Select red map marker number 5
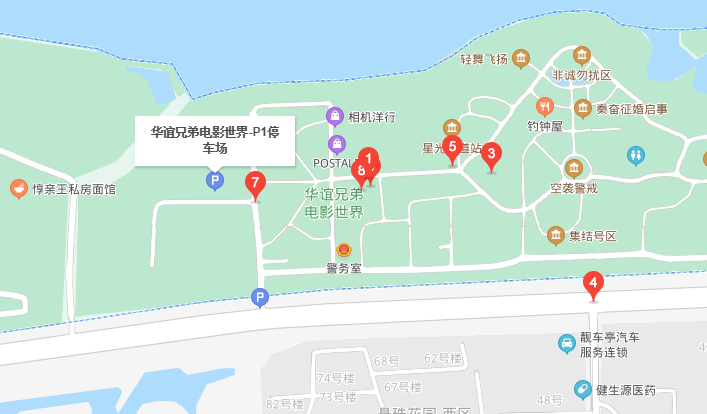Screen dimensions: 707x414 tap(452, 147)
